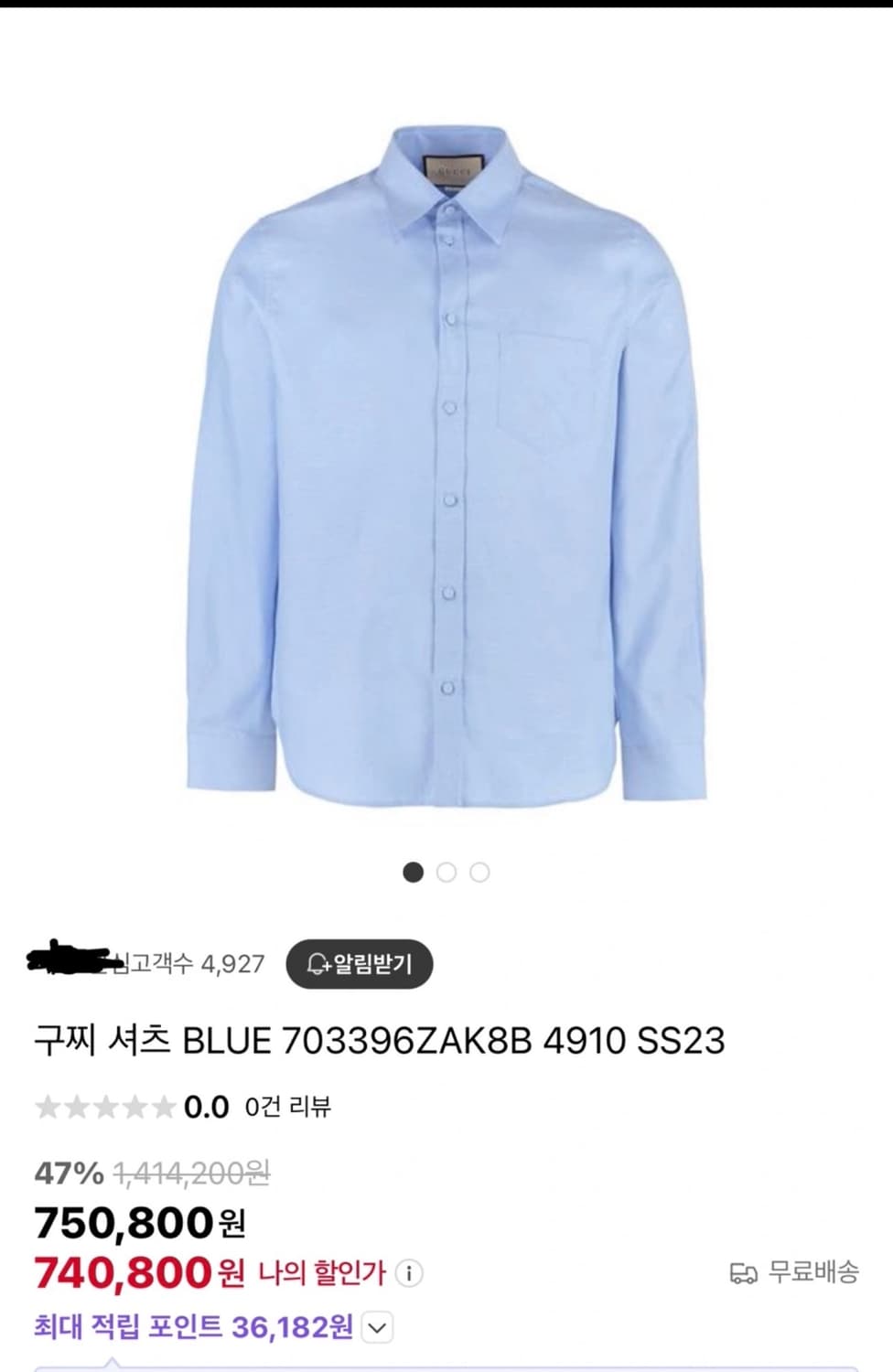Image resolution: width=893 pixels, height=1372 pixels.
Task: Click the notification bell inside the gray pill
Action: (317, 964)
